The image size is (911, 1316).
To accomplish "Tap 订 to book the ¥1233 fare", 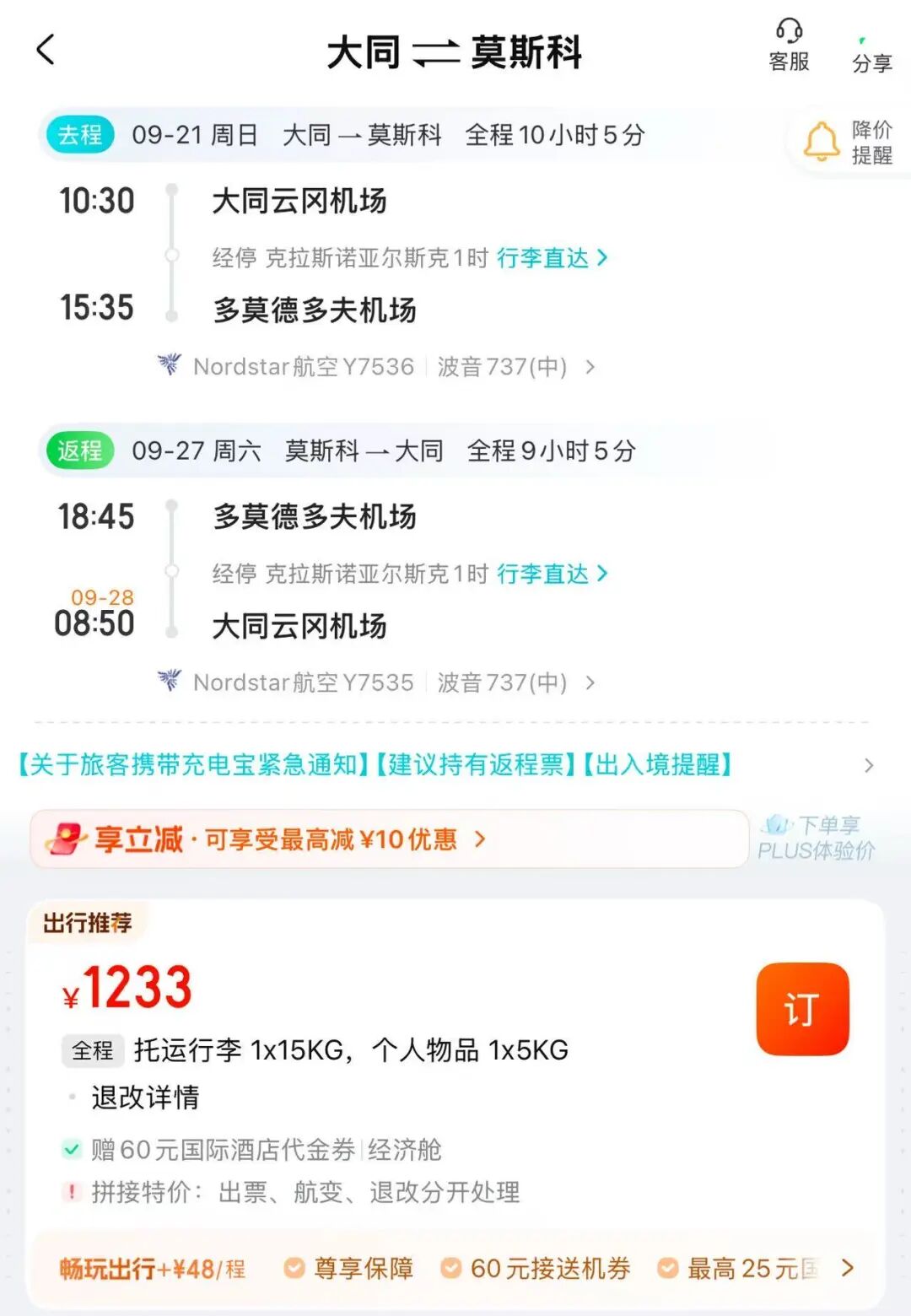I will coord(802,1009).
